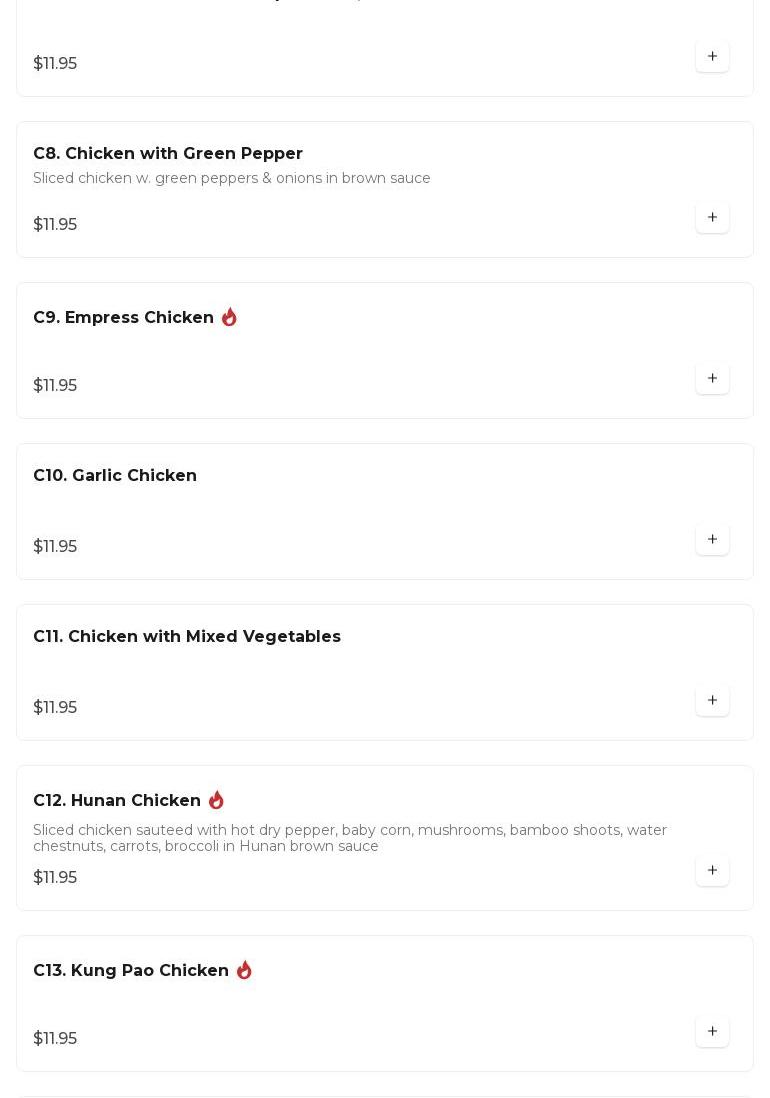Add C13 Kung Pao Chicken to order

[712, 1032]
